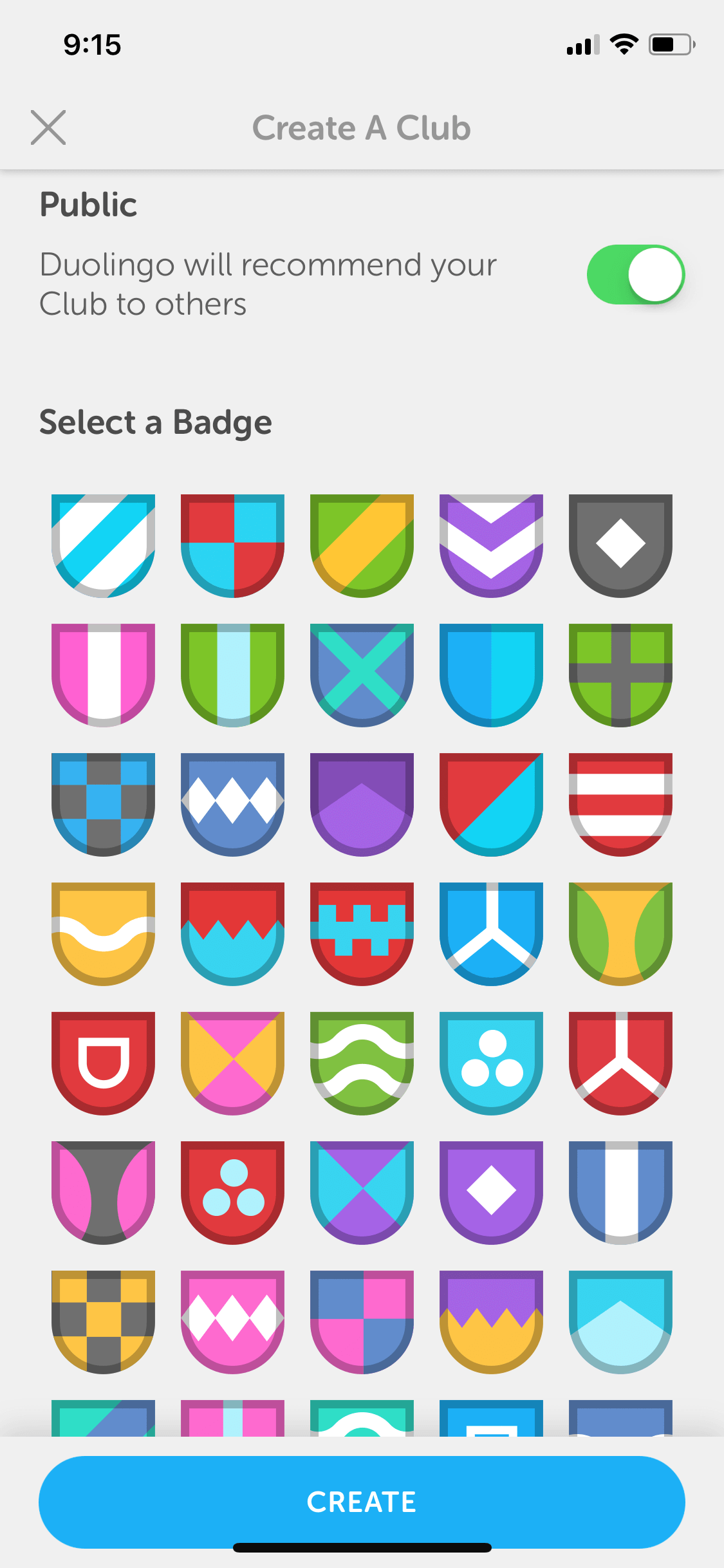Pick the pink badge with white zigzag diamonds
Image resolution: width=724 pixels, height=1568 pixels.
(232, 1322)
